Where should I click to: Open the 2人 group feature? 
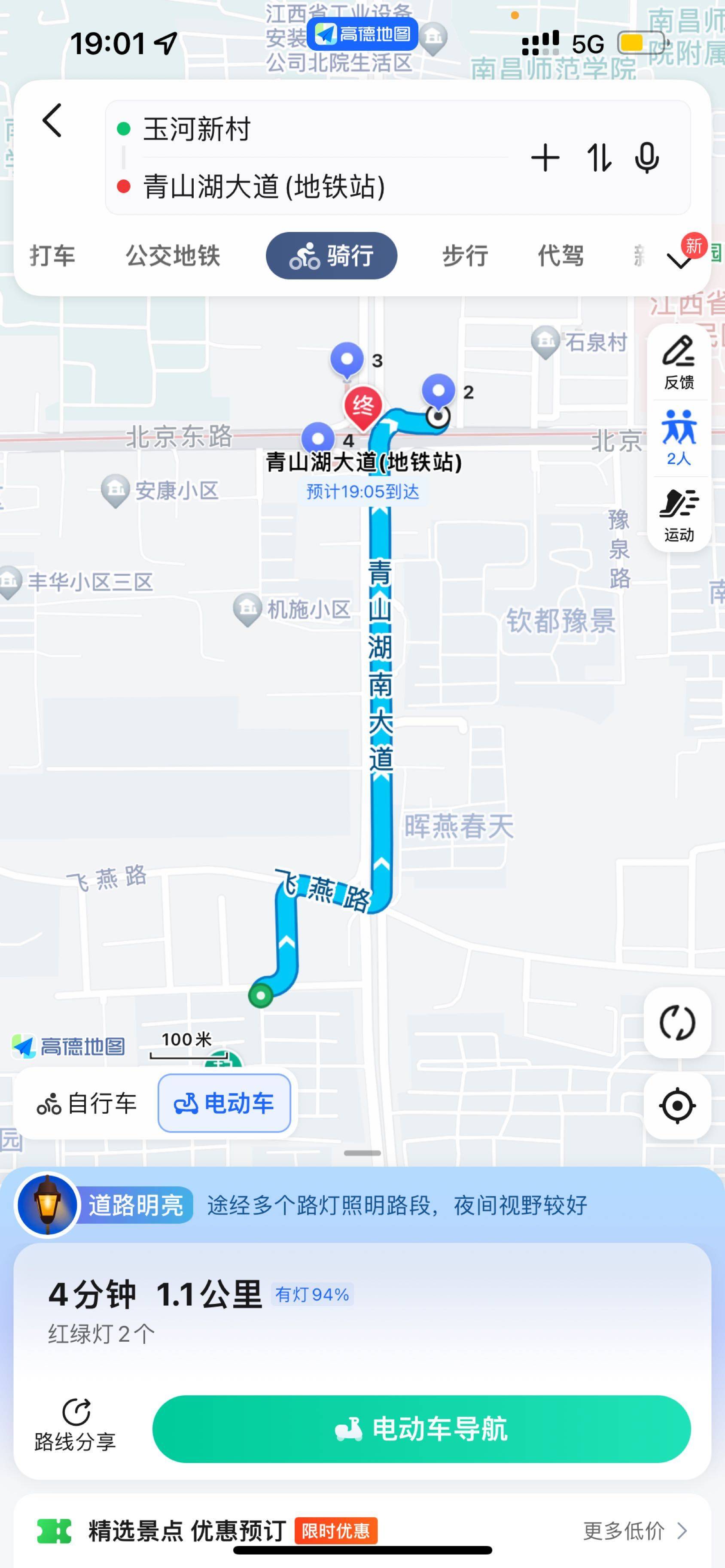(679, 438)
